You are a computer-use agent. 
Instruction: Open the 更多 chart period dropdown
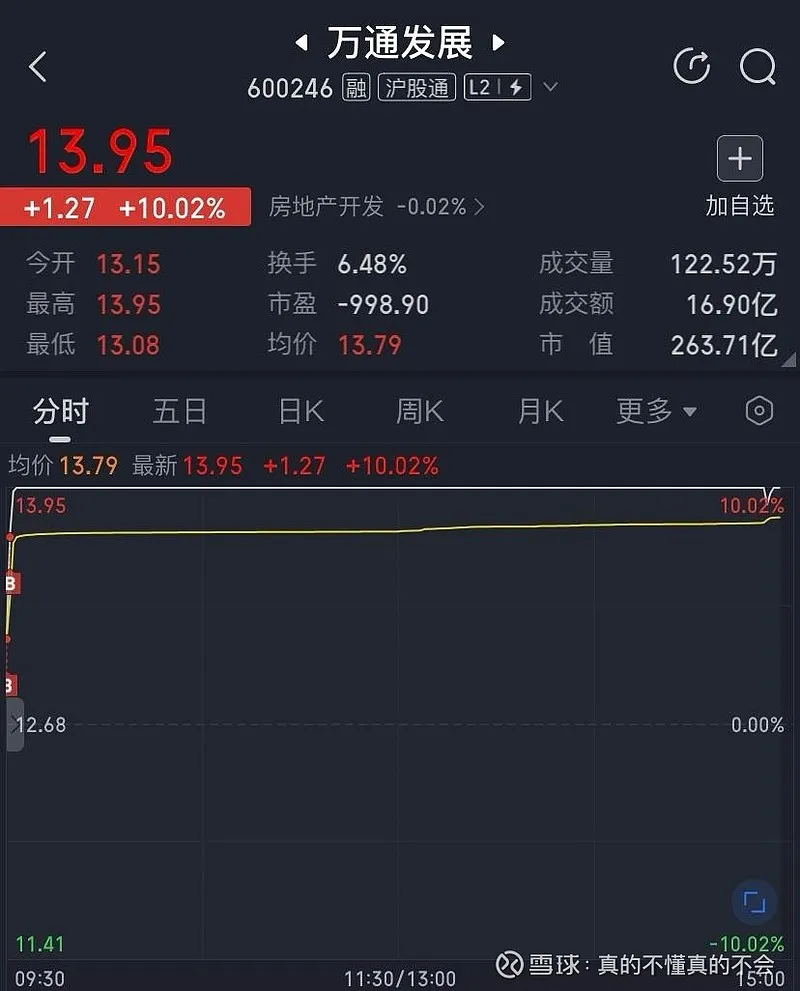click(656, 411)
